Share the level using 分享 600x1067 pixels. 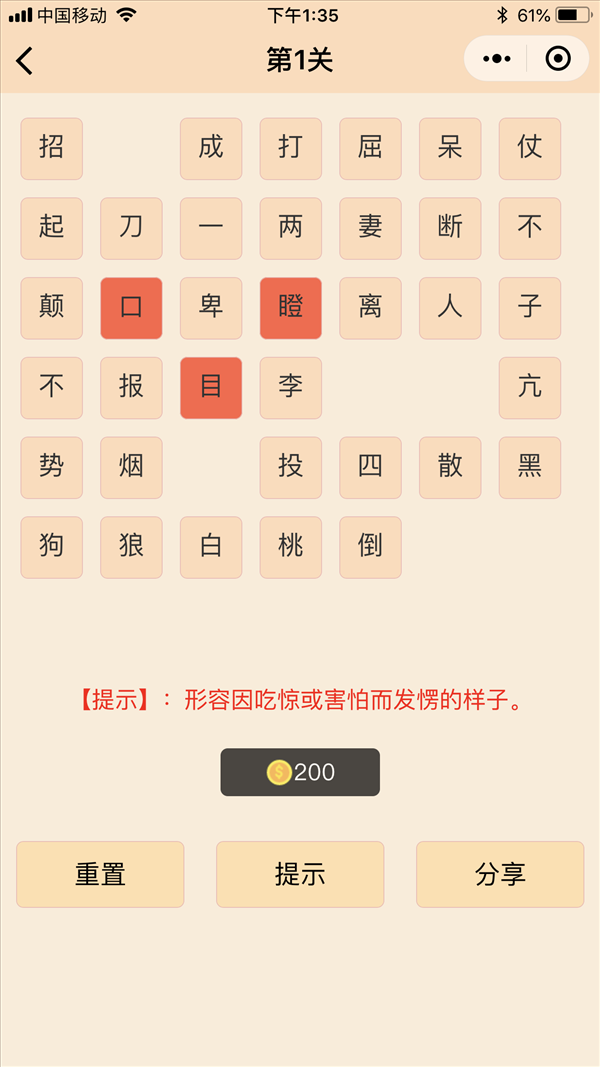[500, 874]
